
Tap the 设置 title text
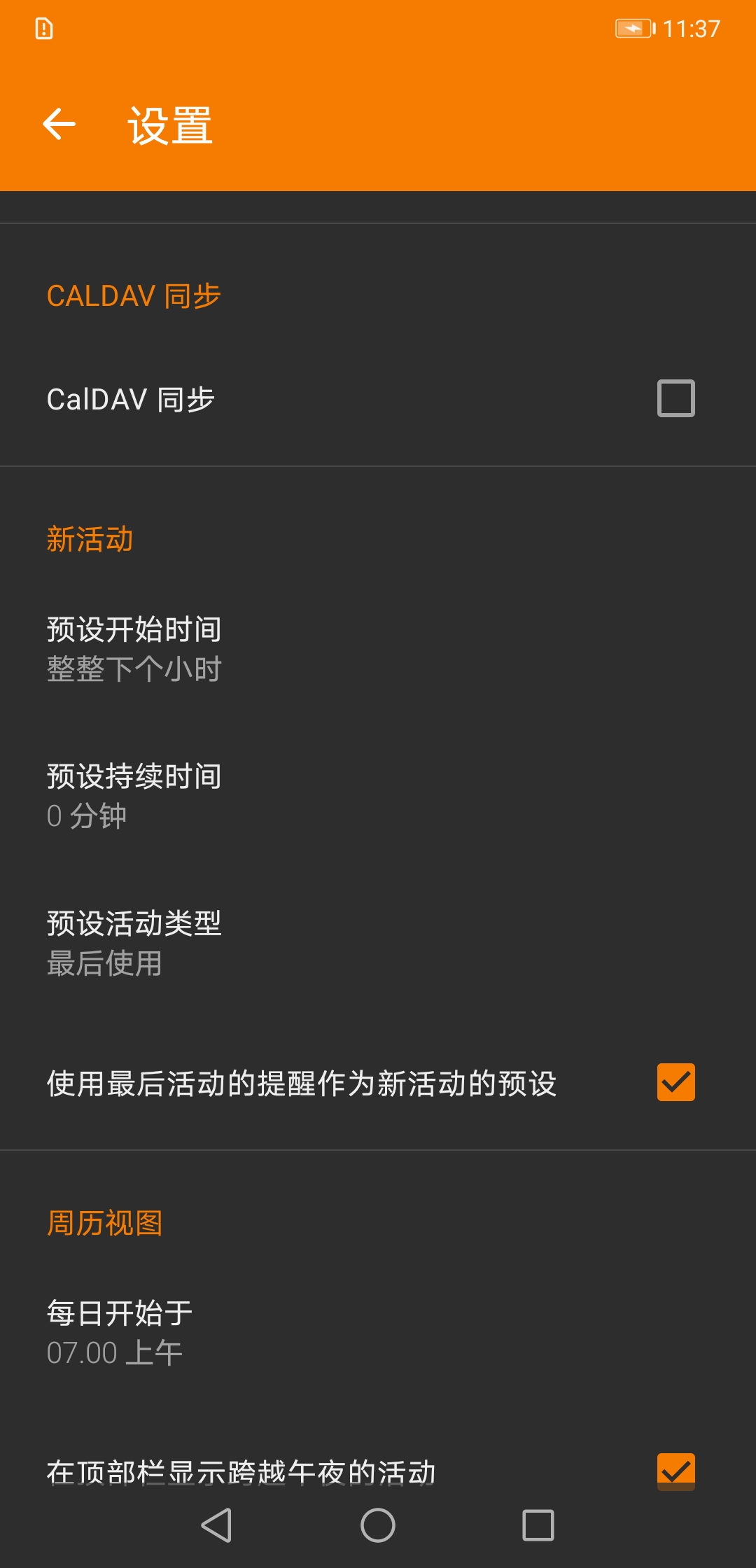(x=170, y=126)
